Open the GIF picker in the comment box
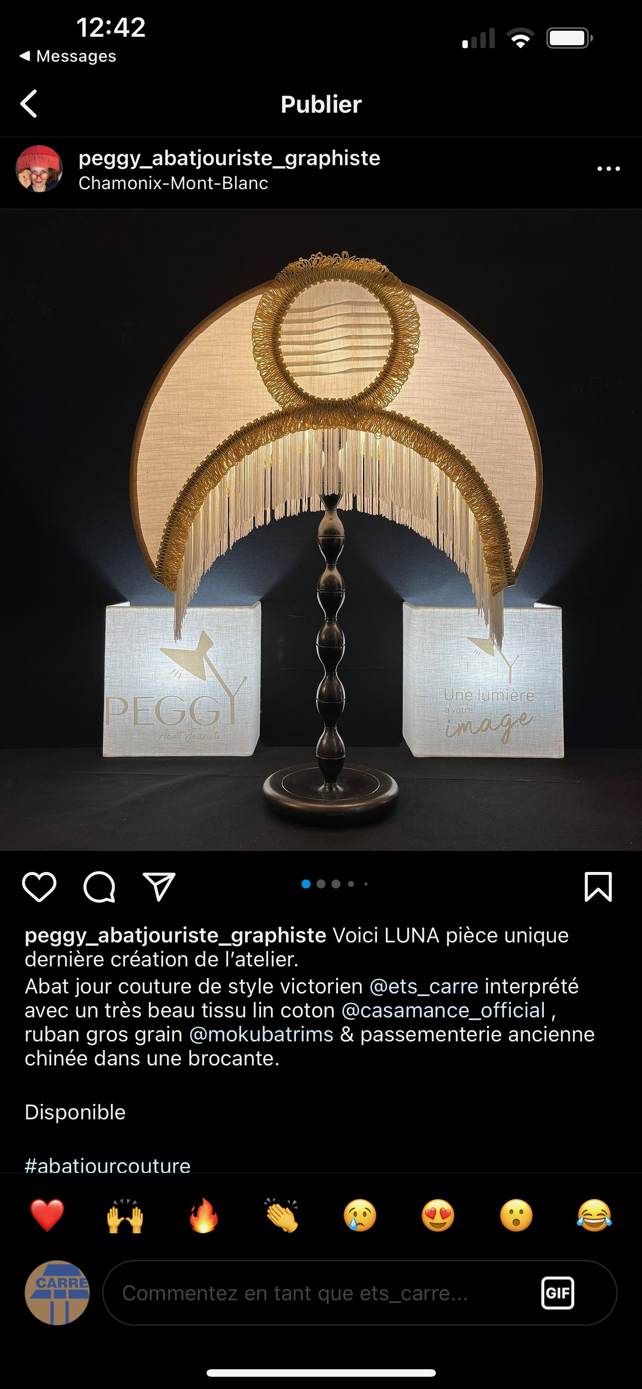The width and height of the screenshot is (642, 1389). [x=558, y=1293]
